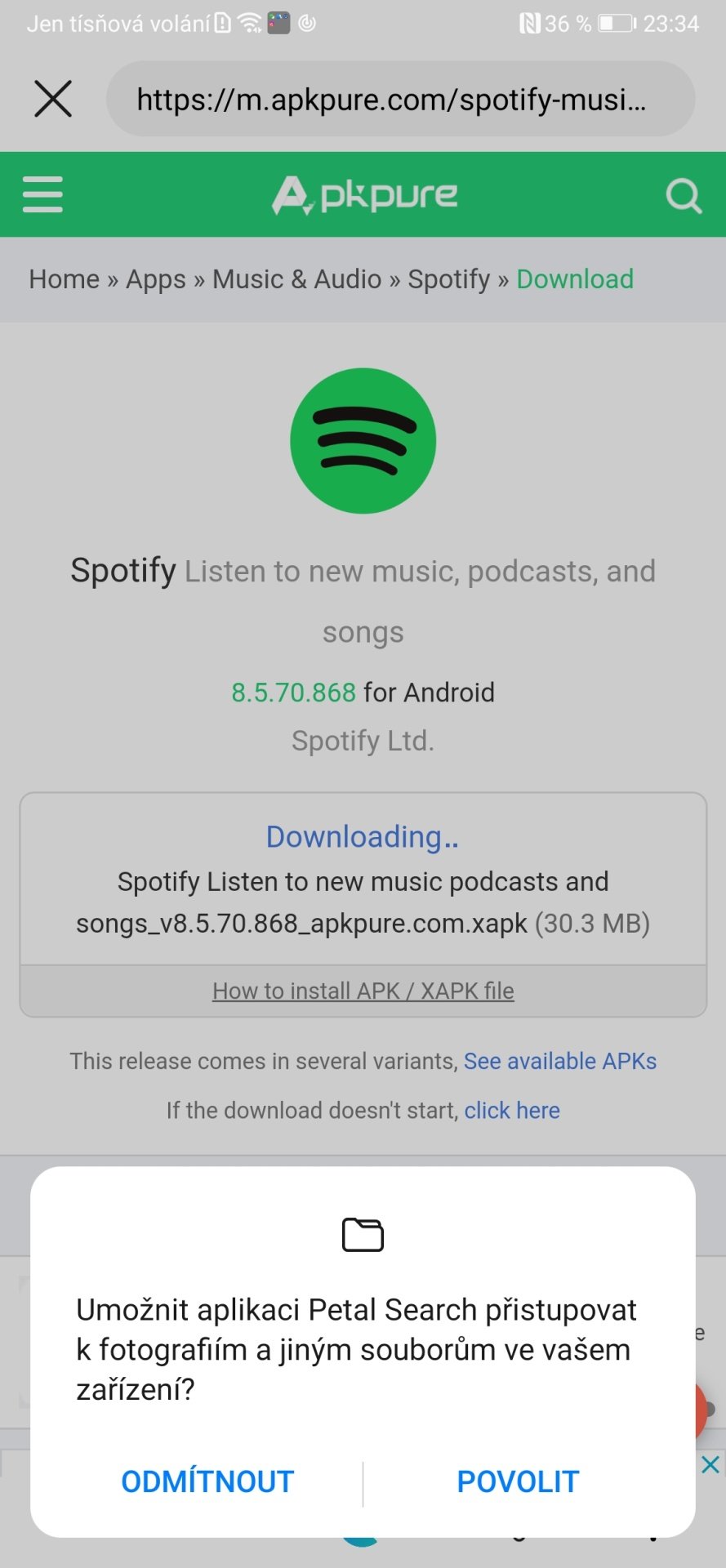Close the browser page
This screenshot has width=726, height=1568.
click(53, 99)
